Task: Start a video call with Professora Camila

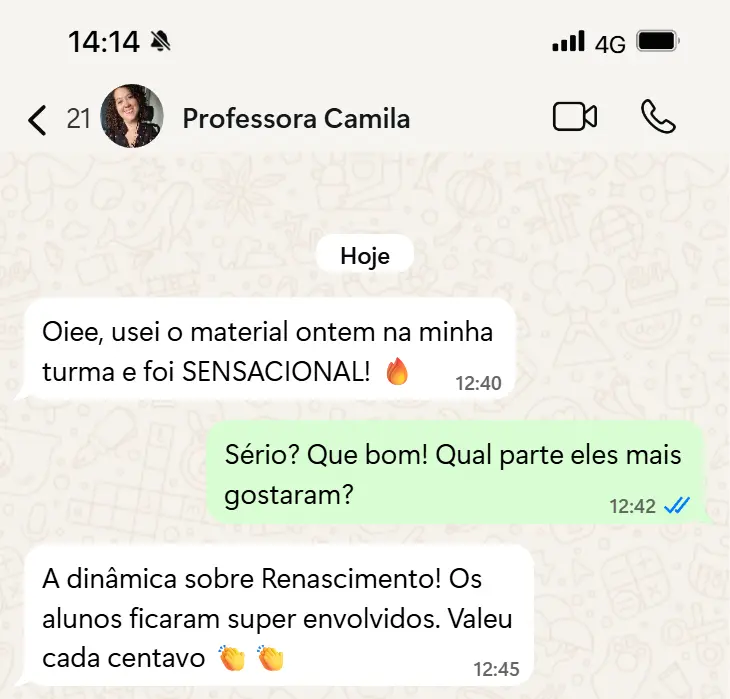Action: 575,117
